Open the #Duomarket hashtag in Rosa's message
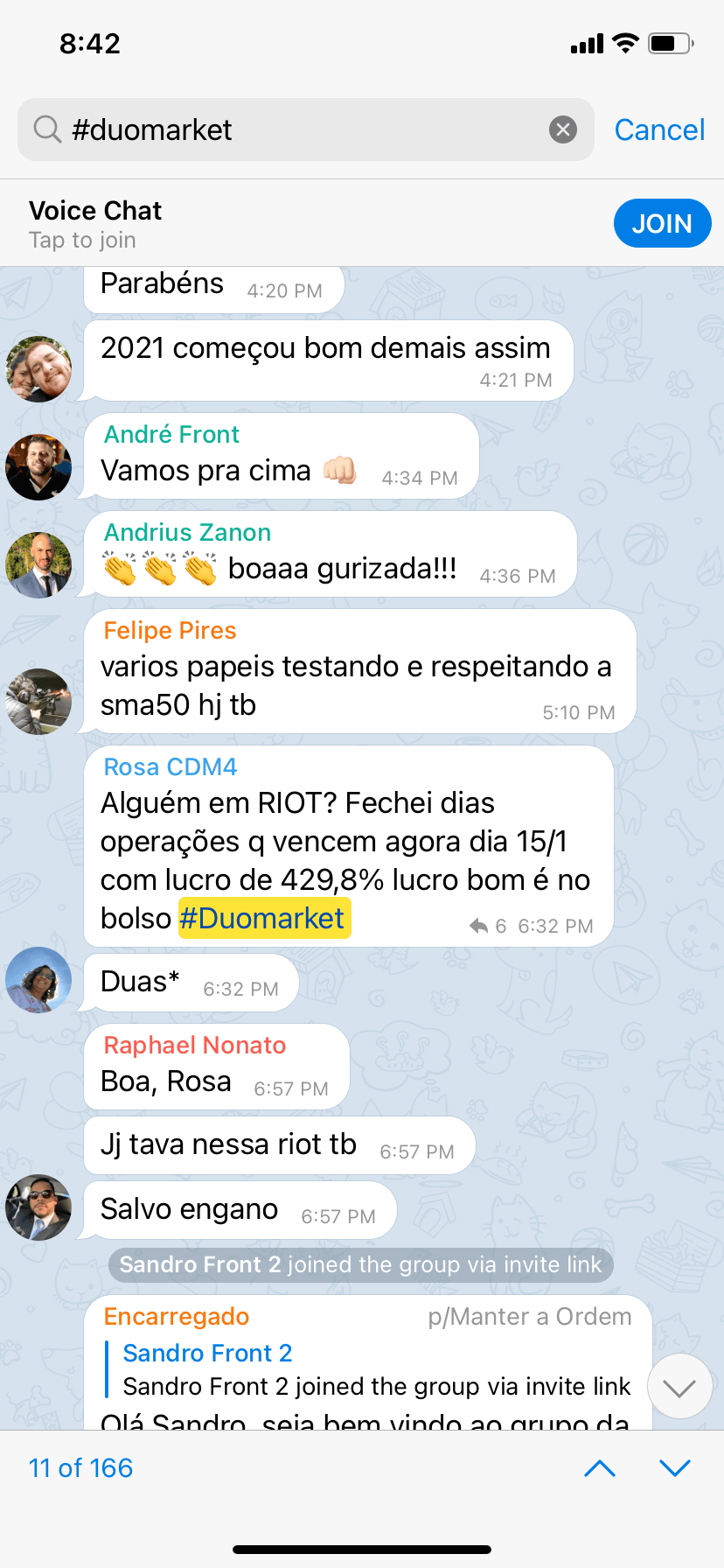The height and width of the screenshot is (1568, 724). point(264,918)
